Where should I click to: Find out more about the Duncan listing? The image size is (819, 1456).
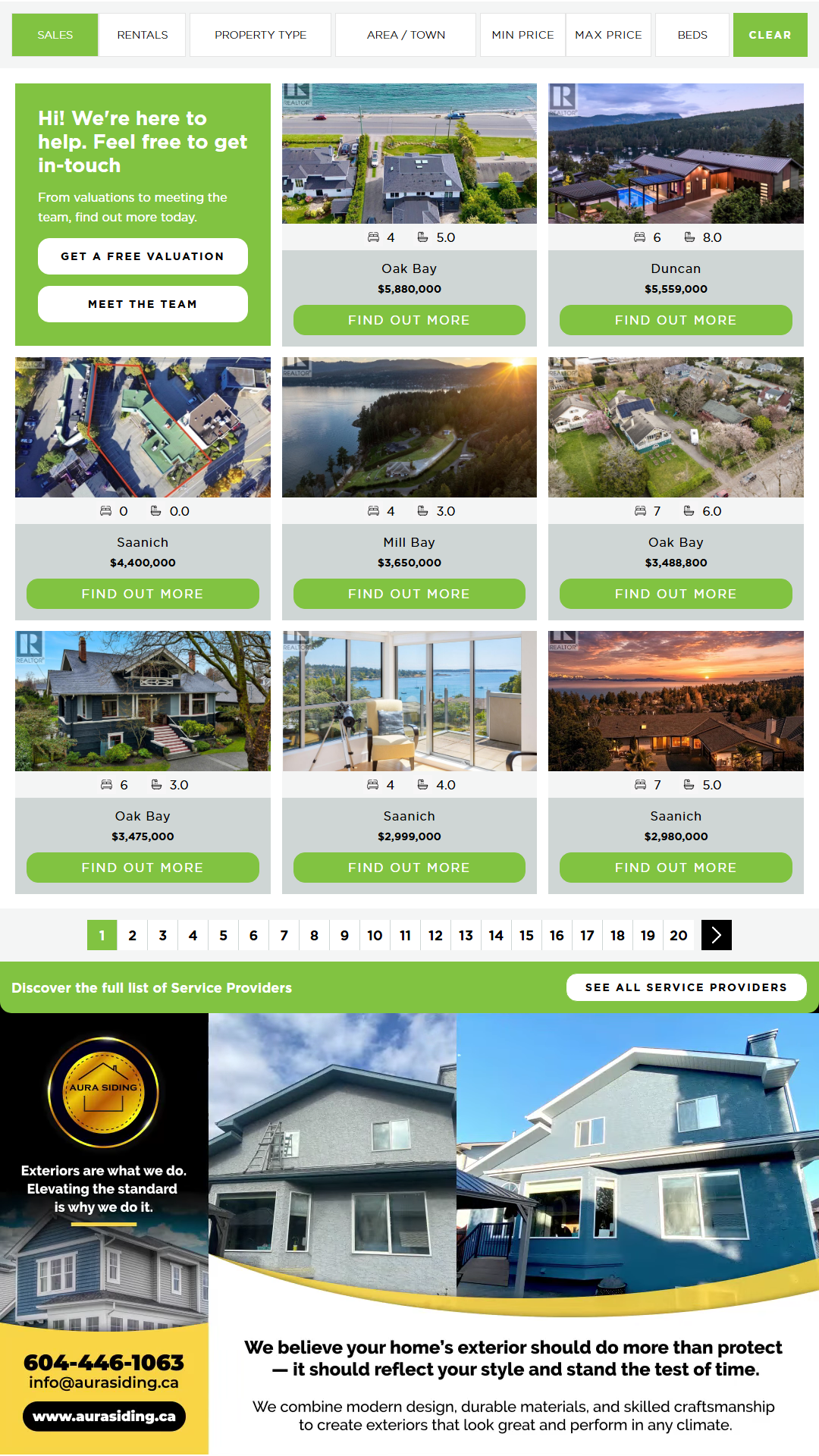coord(676,320)
